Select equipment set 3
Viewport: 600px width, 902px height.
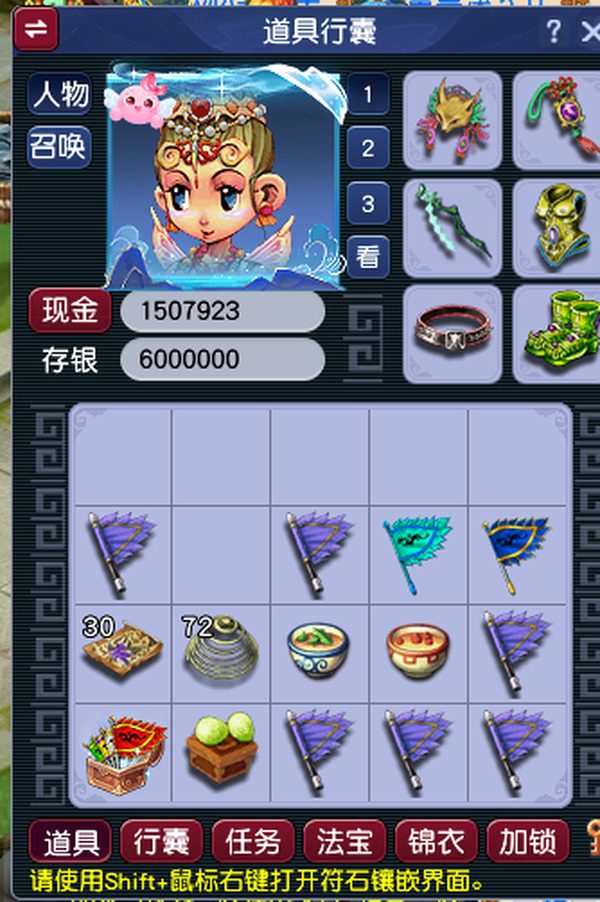[368, 204]
